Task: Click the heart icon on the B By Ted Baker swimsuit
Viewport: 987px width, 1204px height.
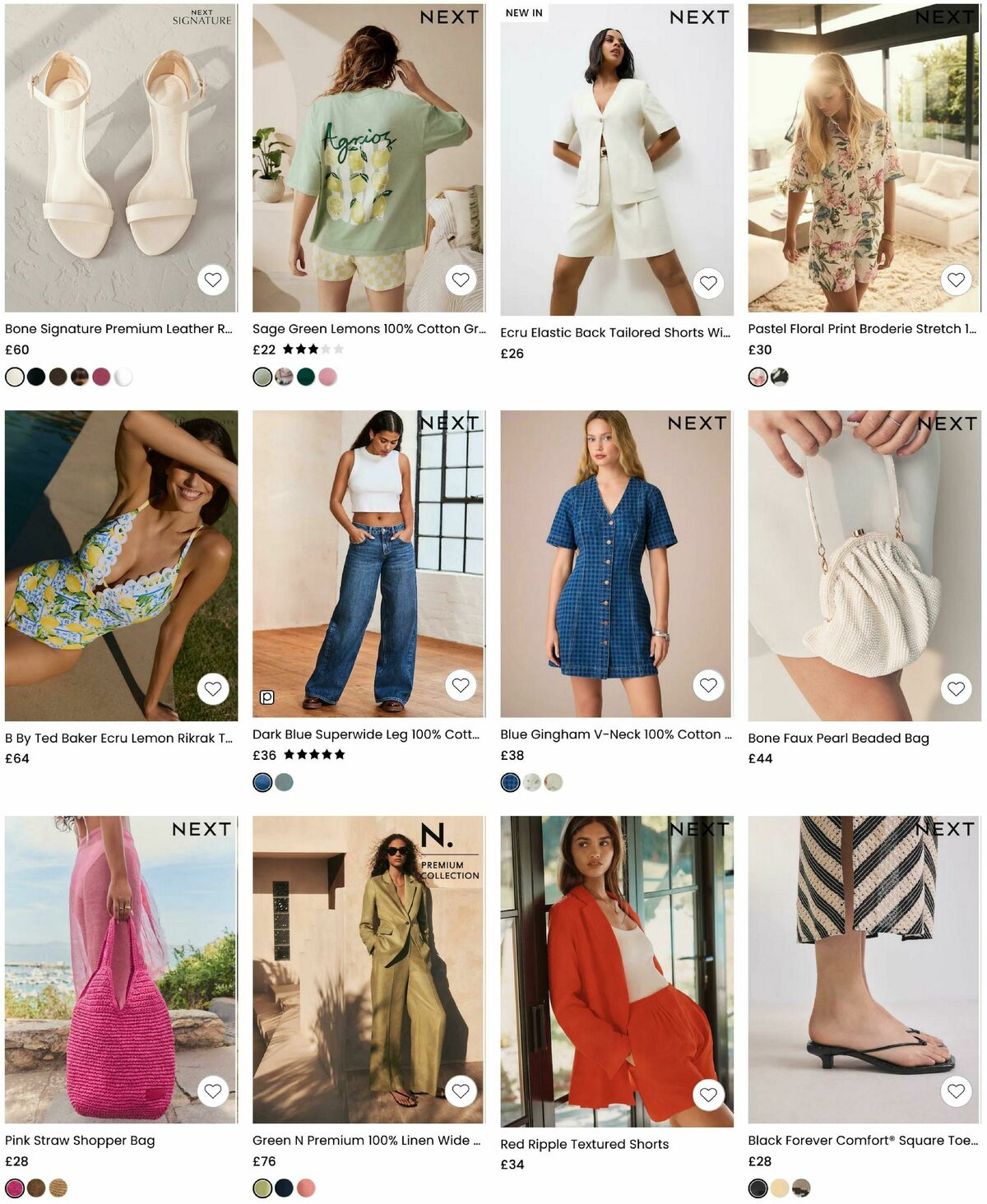Action: [213, 688]
